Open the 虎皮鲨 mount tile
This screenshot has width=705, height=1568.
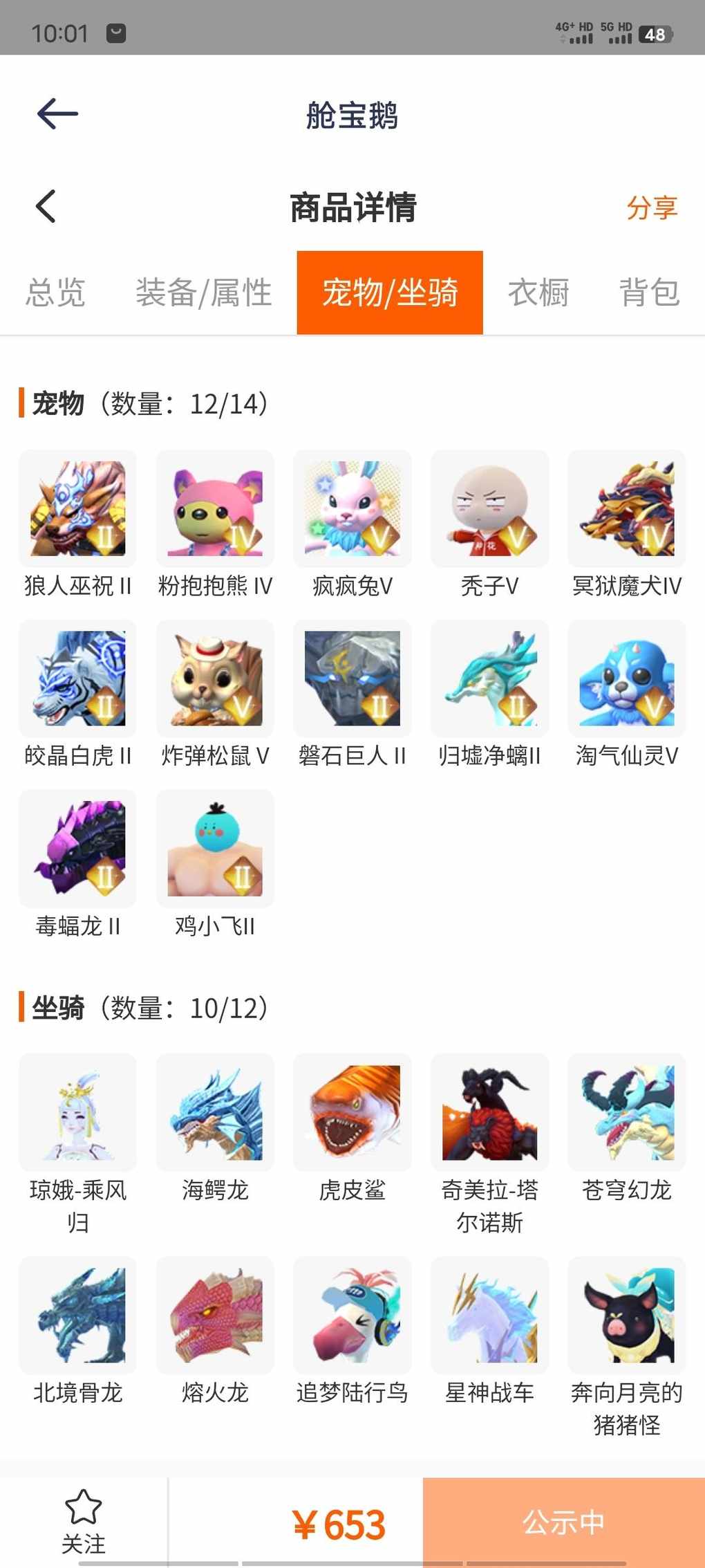[352, 1112]
